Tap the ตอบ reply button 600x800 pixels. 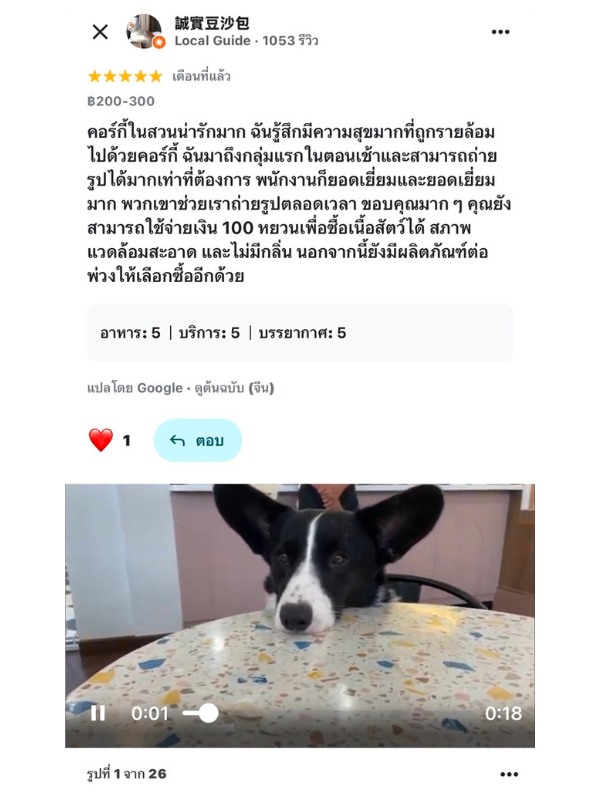(197, 440)
